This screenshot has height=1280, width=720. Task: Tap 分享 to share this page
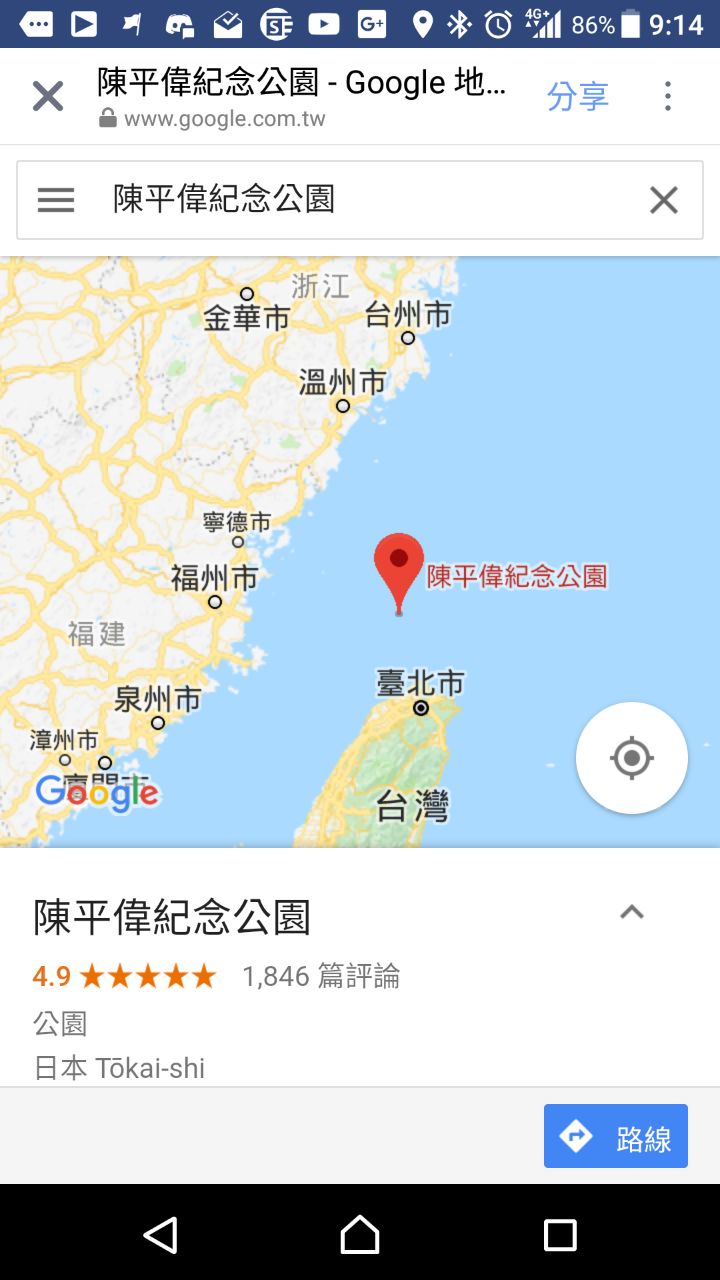pos(577,97)
